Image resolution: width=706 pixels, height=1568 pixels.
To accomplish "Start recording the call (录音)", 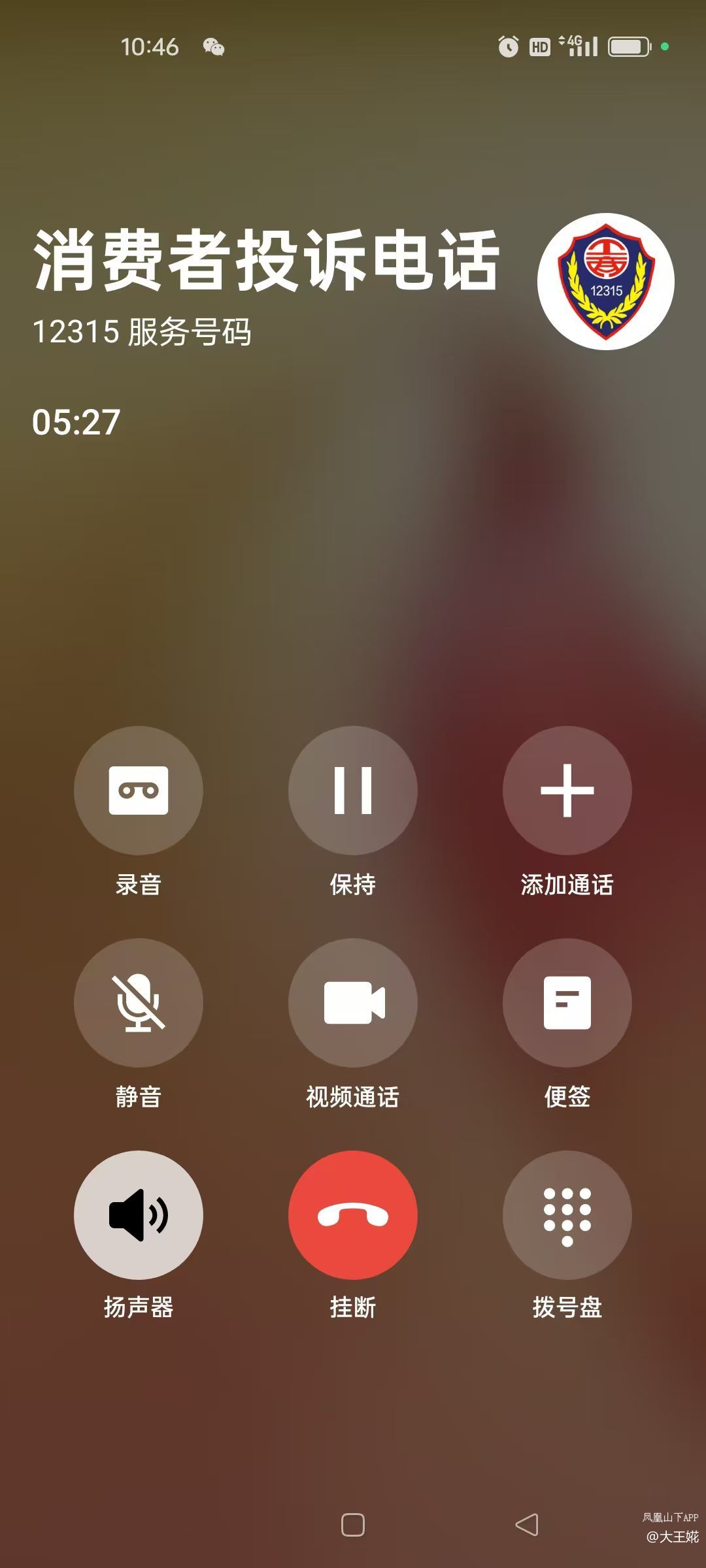I will (x=138, y=790).
